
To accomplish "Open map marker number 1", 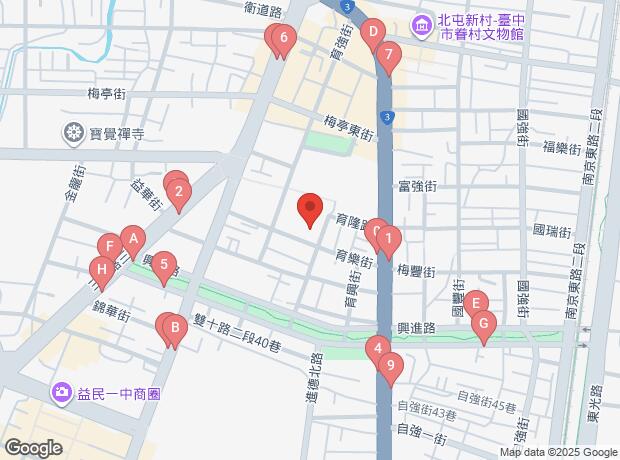I will point(389,240).
